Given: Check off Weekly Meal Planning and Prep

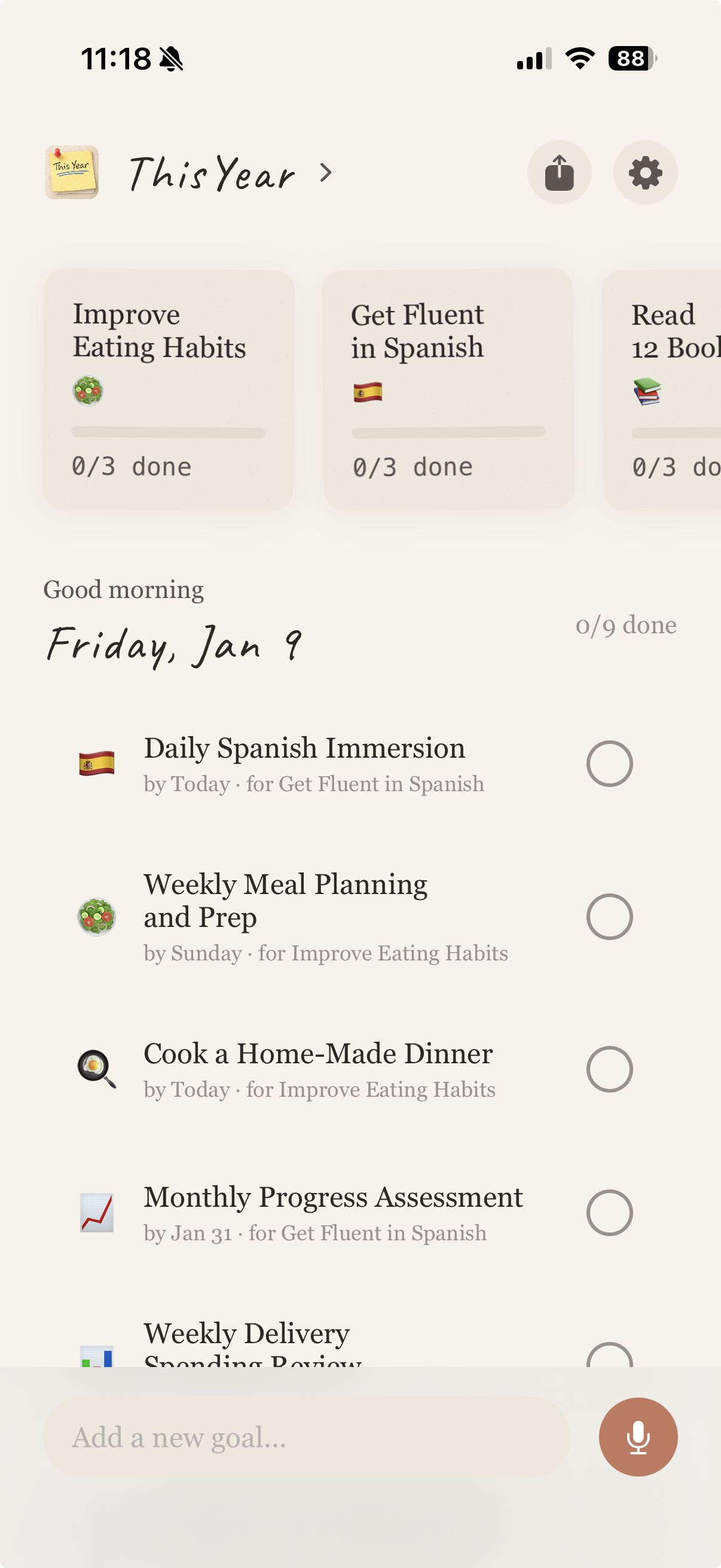Looking at the screenshot, I should coord(610,916).
